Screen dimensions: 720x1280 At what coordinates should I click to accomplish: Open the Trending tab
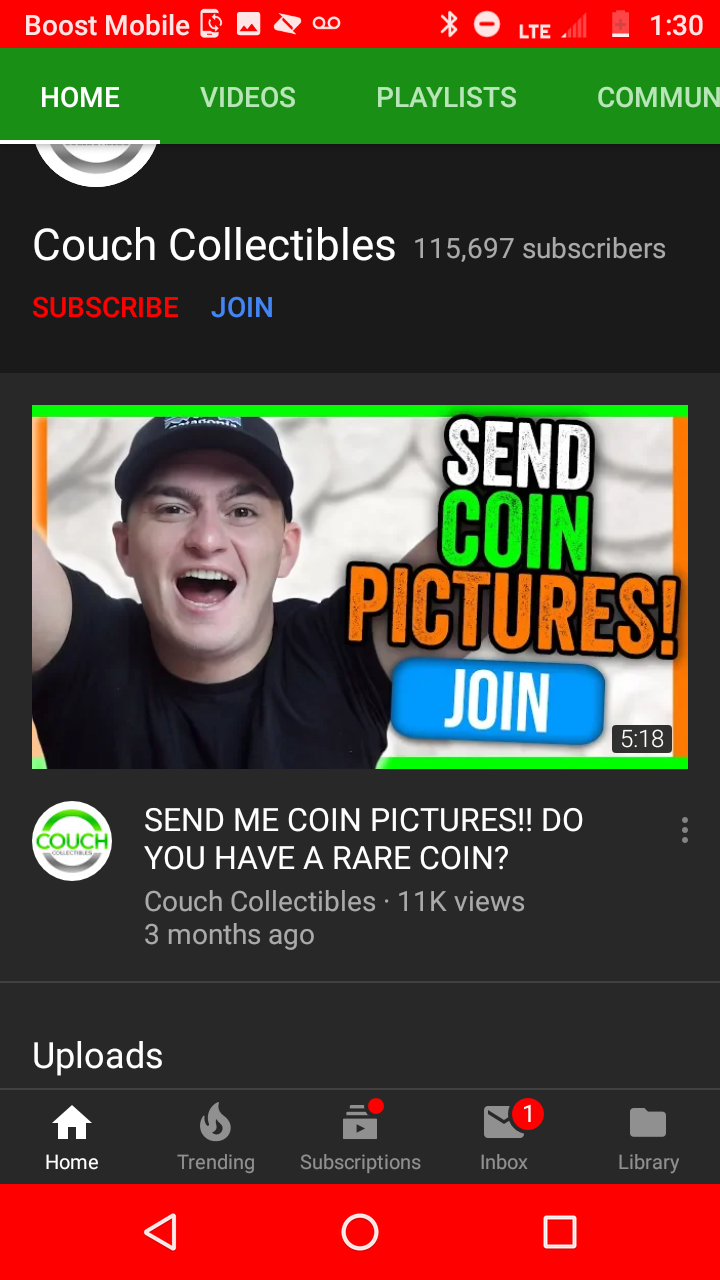[x=216, y=1137]
